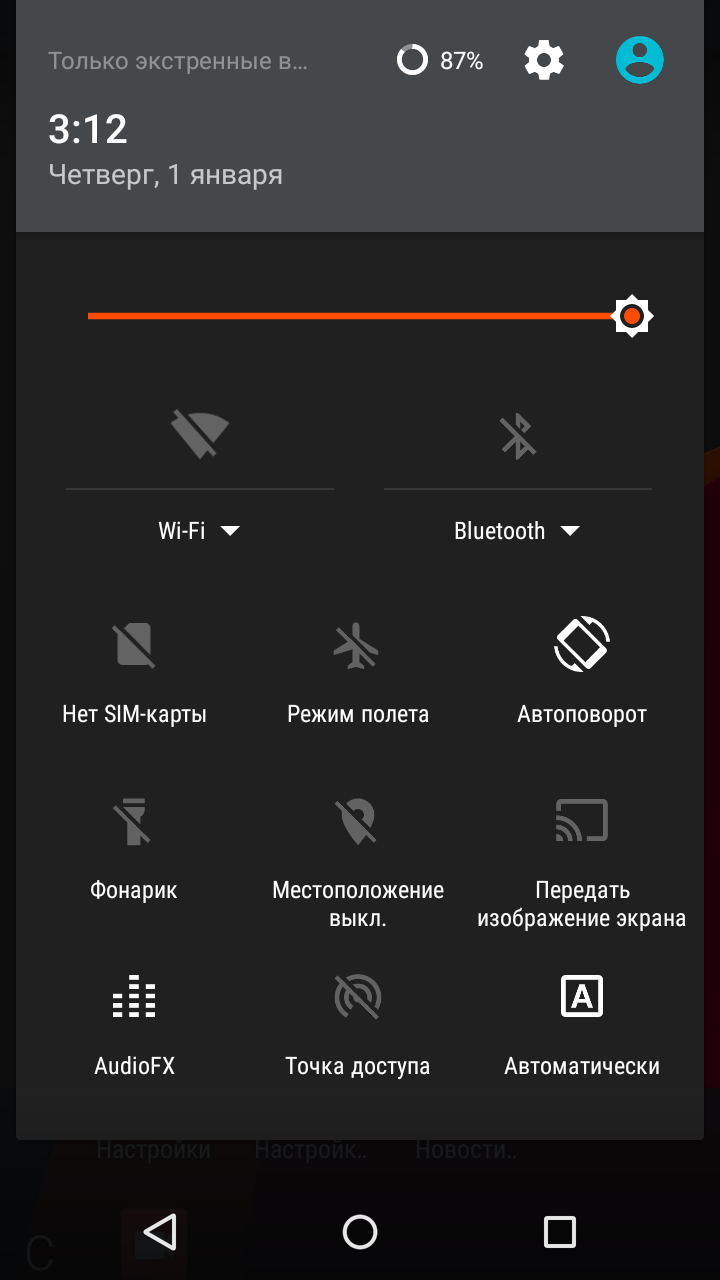The width and height of the screenshot is (720, 1280).
Task: Open Передать изображение экрана cast tile
Action: click(x=582, y=862)
